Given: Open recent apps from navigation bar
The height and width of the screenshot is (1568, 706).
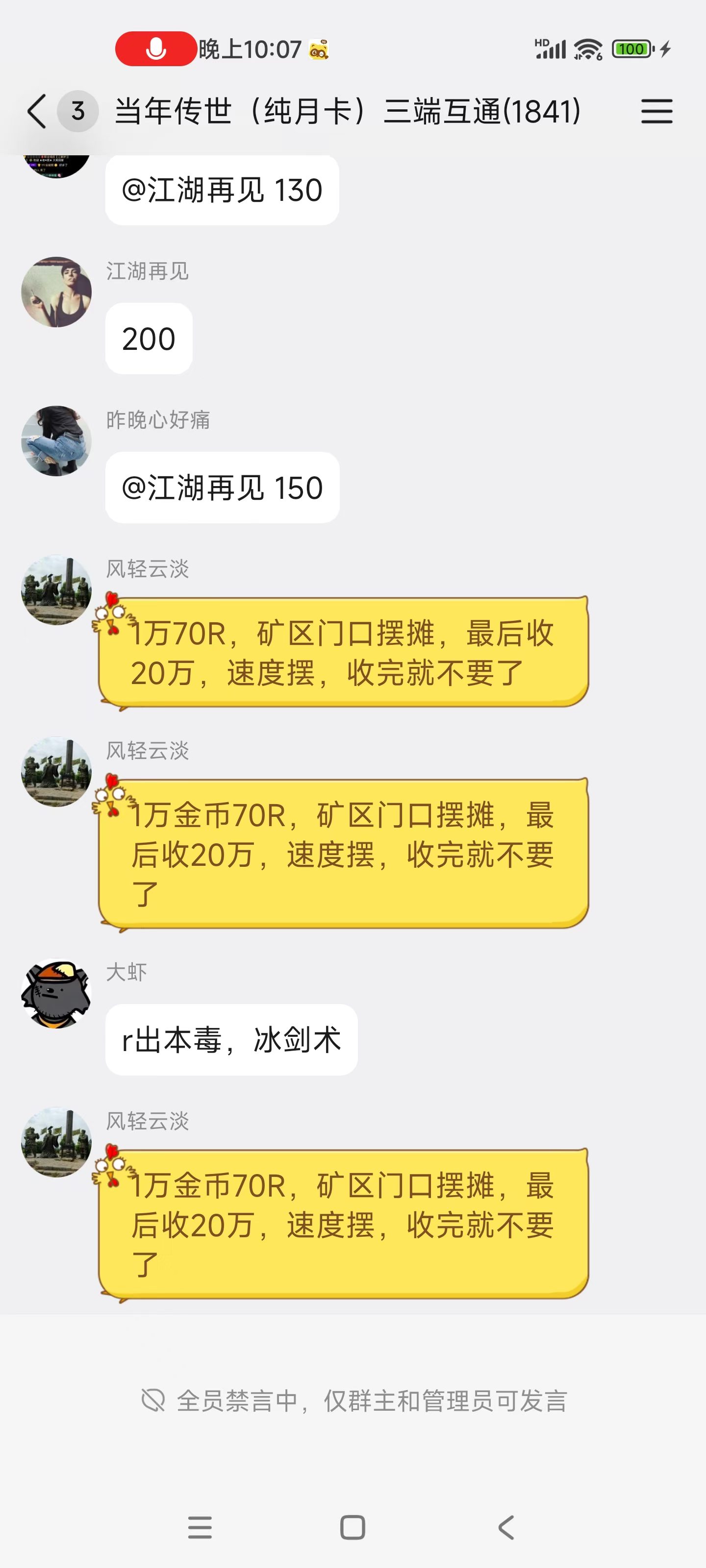Looking at the screenshot, I should (x=200, y=1527).
